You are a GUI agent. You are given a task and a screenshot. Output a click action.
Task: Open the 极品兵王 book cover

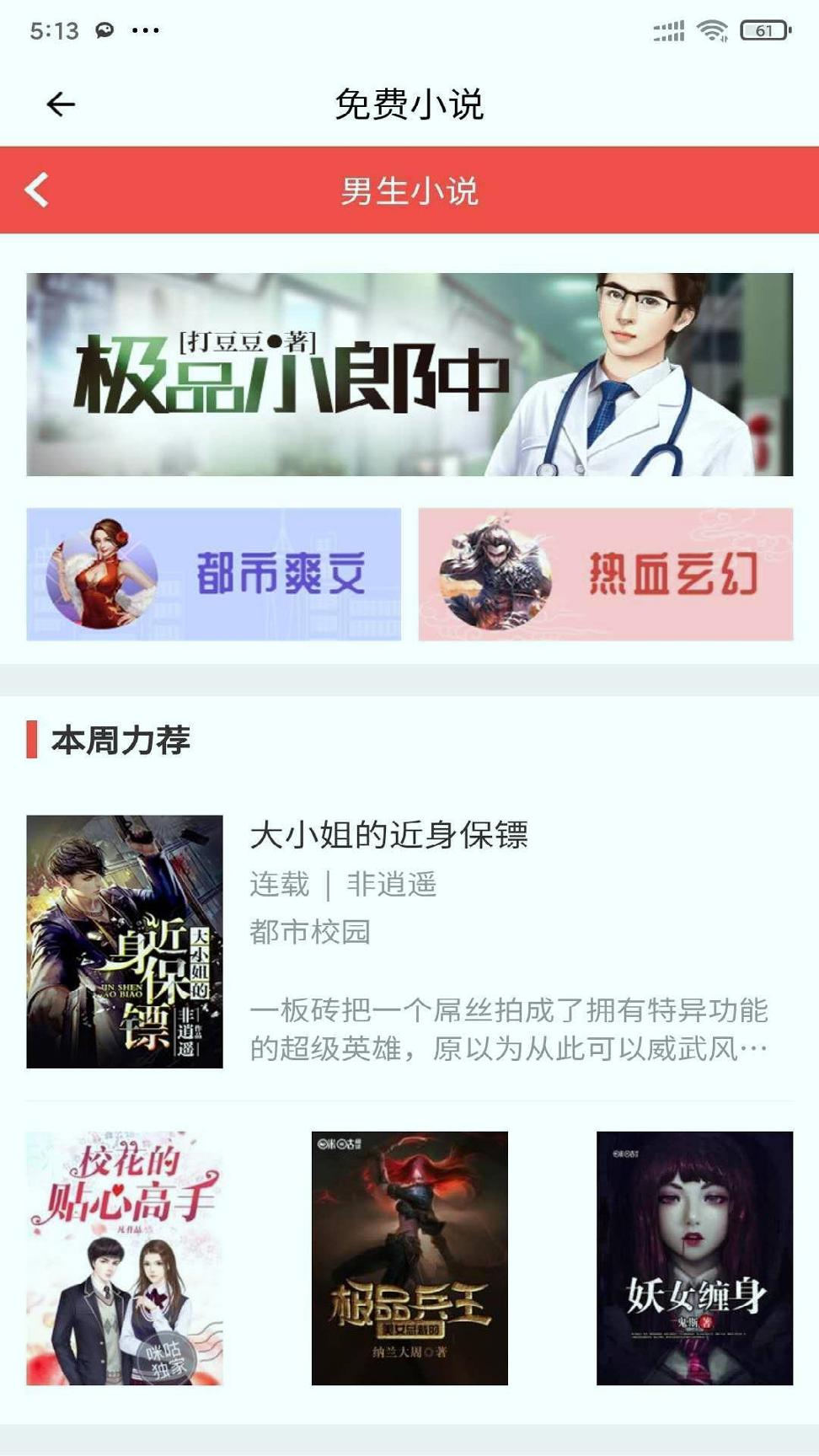click(x=409, y=1260)
